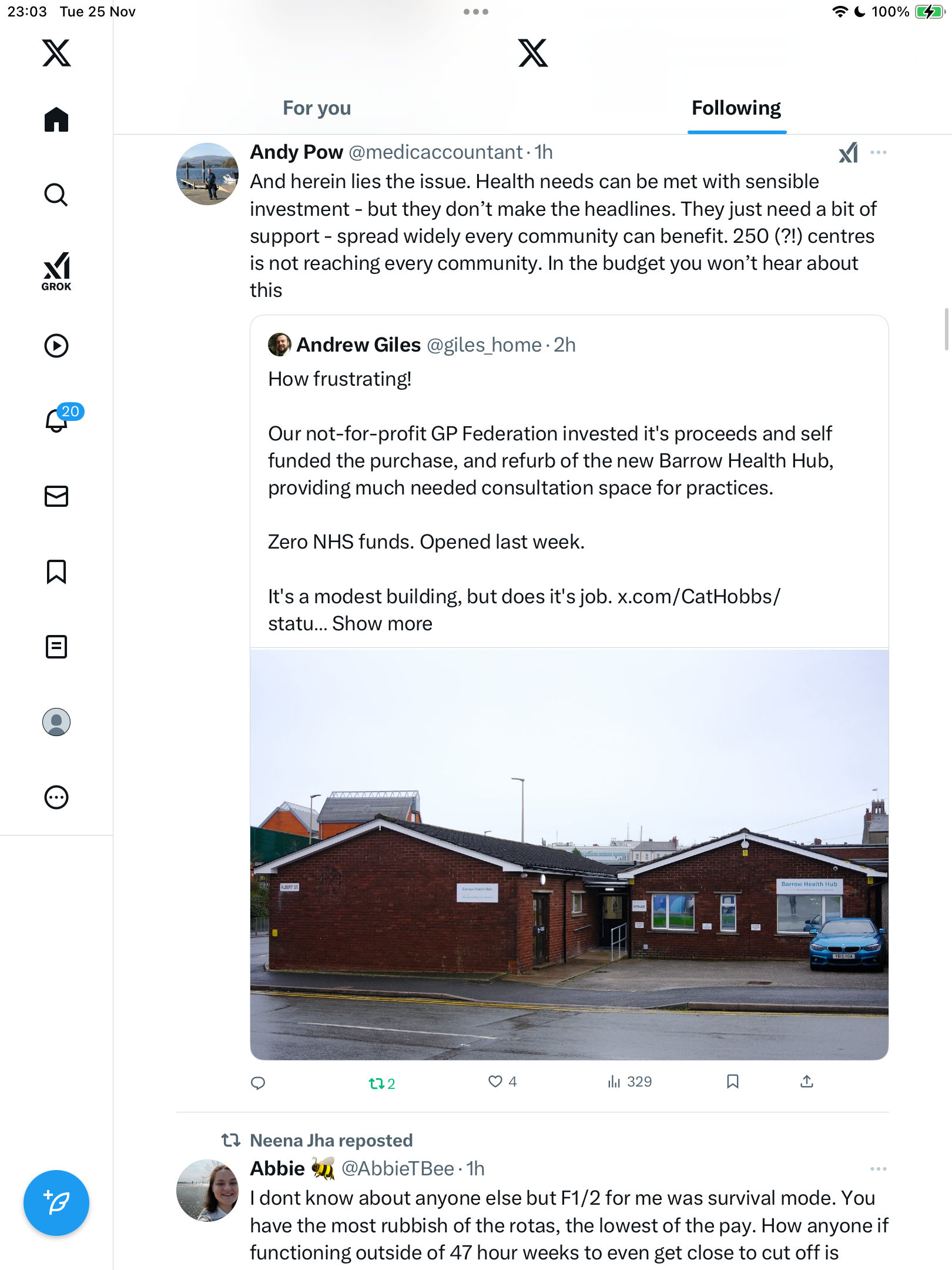
Task: Like Andy Pow's post
Action: coord(497,1081)
